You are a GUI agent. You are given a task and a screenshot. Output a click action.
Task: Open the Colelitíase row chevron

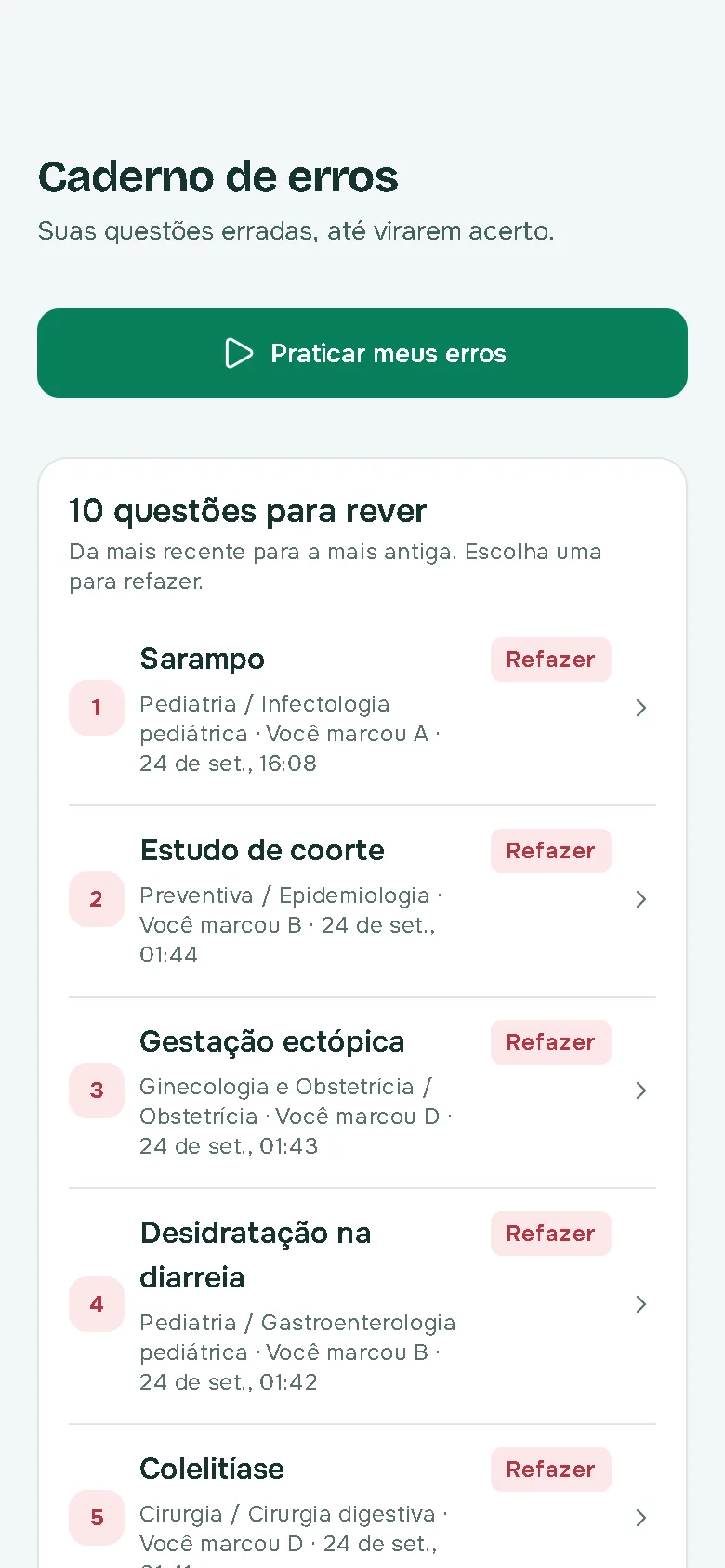641,1518
